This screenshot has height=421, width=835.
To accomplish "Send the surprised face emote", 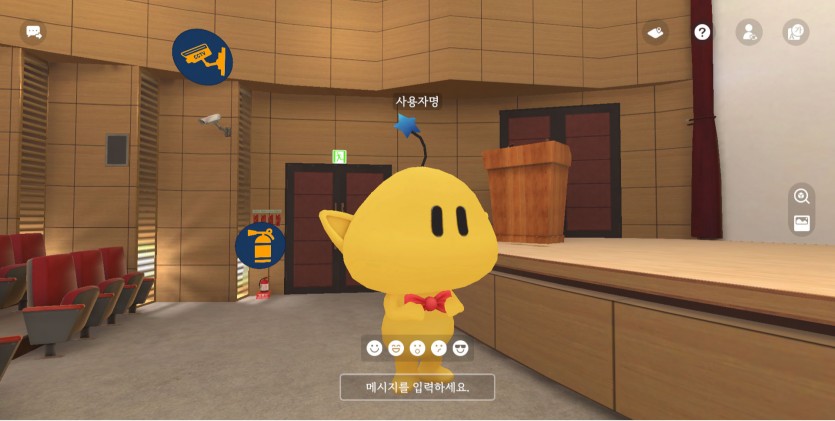I will click(x=417, y=348).
